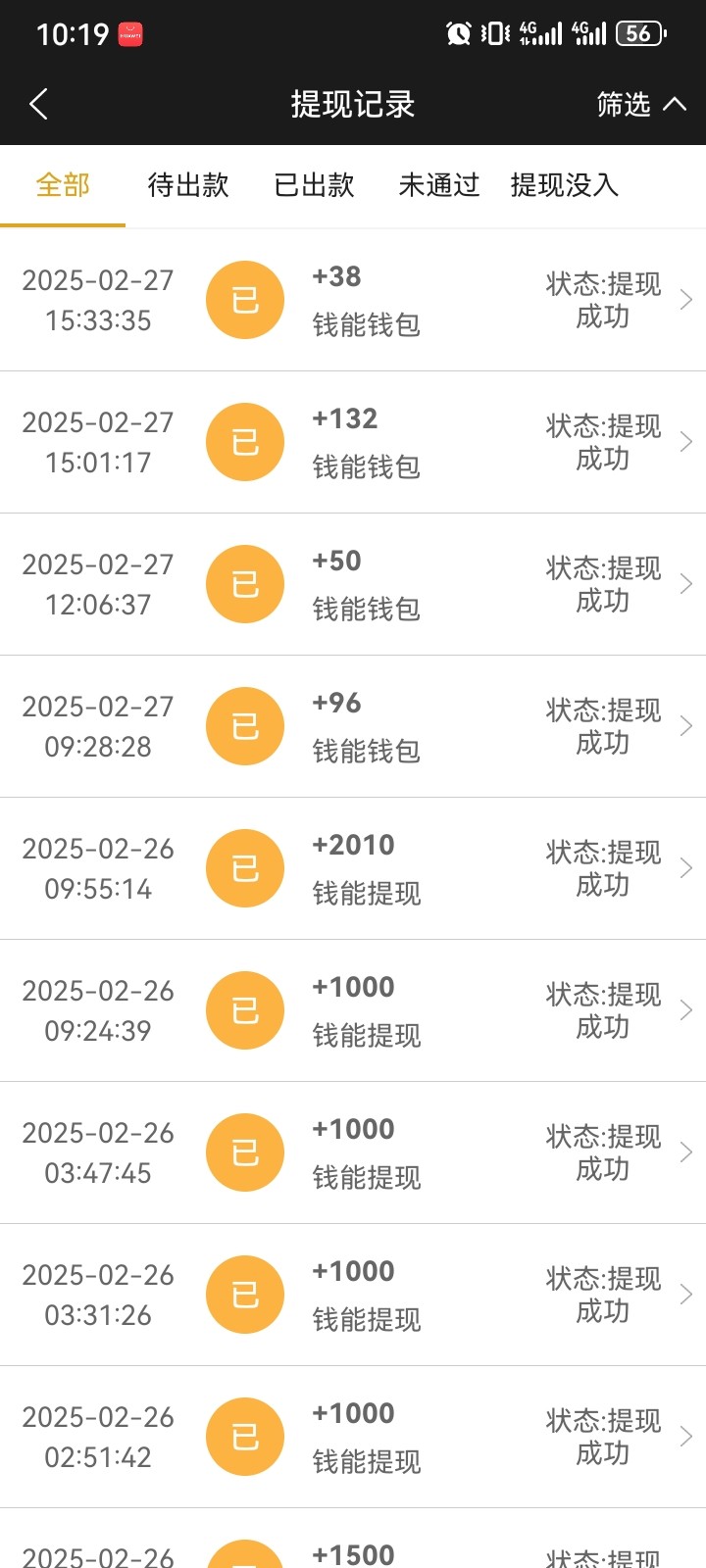Screen dimensions: 706x1568
Task: Open the +96 钱能钱包 record
Action: [x=353, y=726]
